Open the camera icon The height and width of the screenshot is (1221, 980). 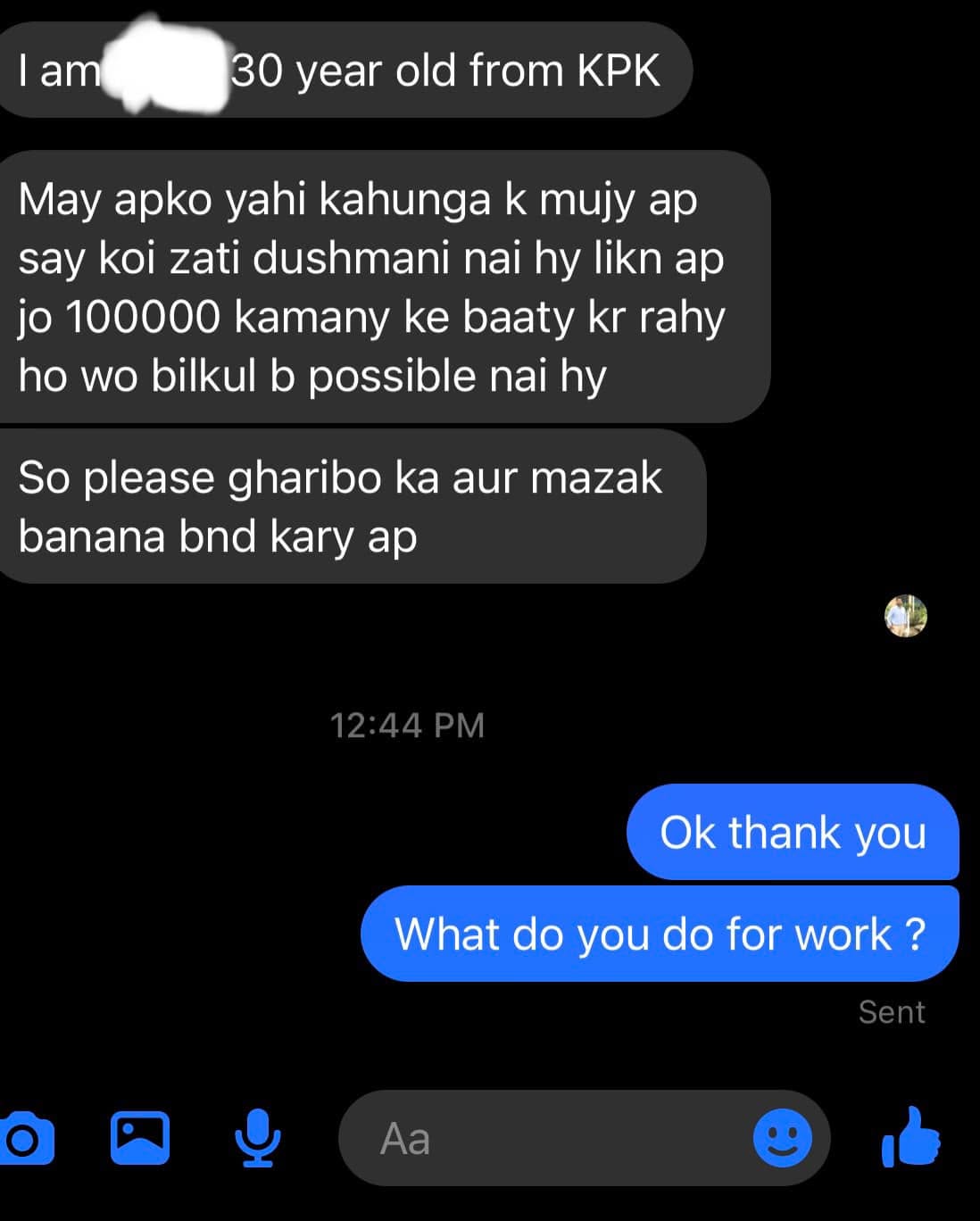(25, 1139)
